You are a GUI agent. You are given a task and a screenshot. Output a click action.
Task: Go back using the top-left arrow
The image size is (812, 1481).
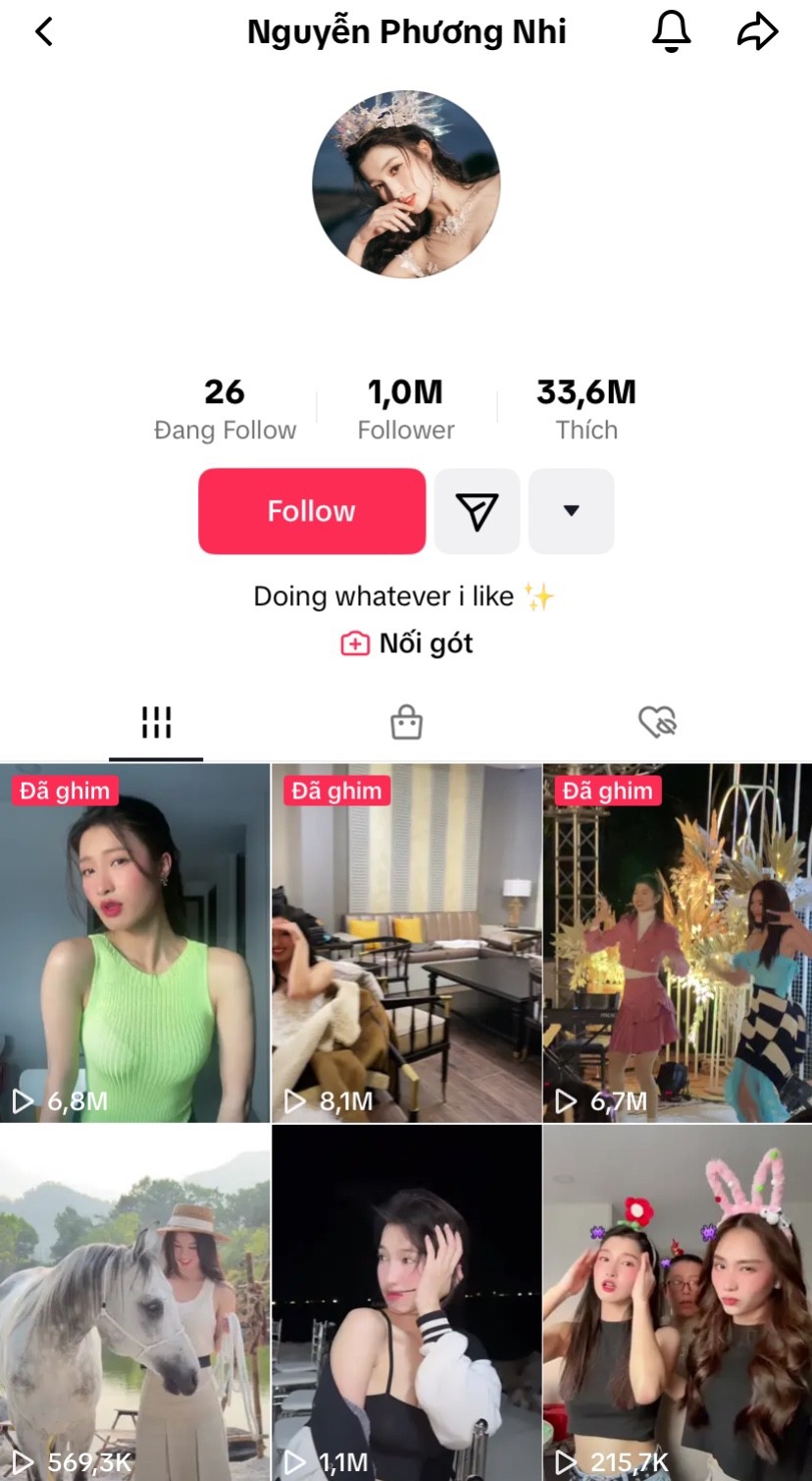click(x=43, y=32)
